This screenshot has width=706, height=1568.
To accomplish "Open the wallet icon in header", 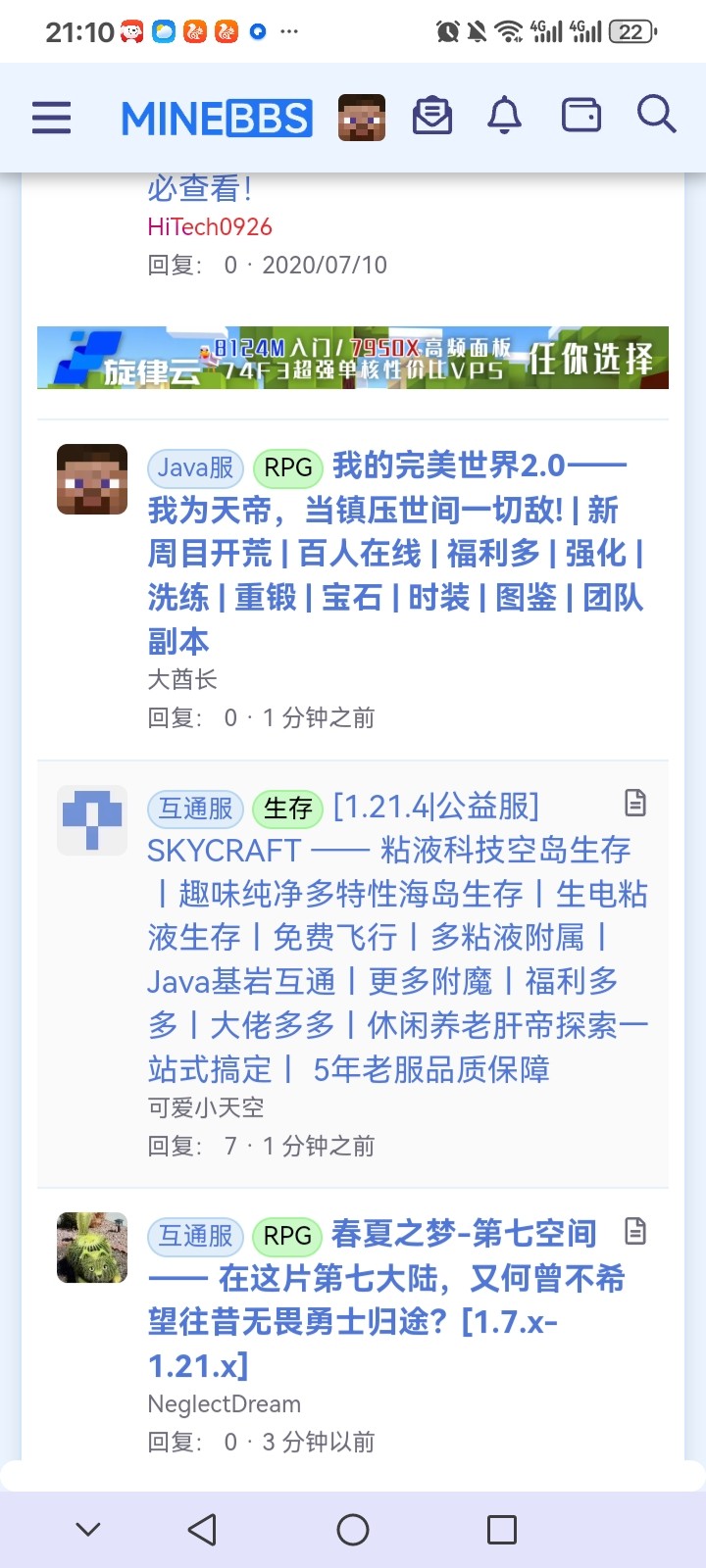I will [x=580, y=116].
